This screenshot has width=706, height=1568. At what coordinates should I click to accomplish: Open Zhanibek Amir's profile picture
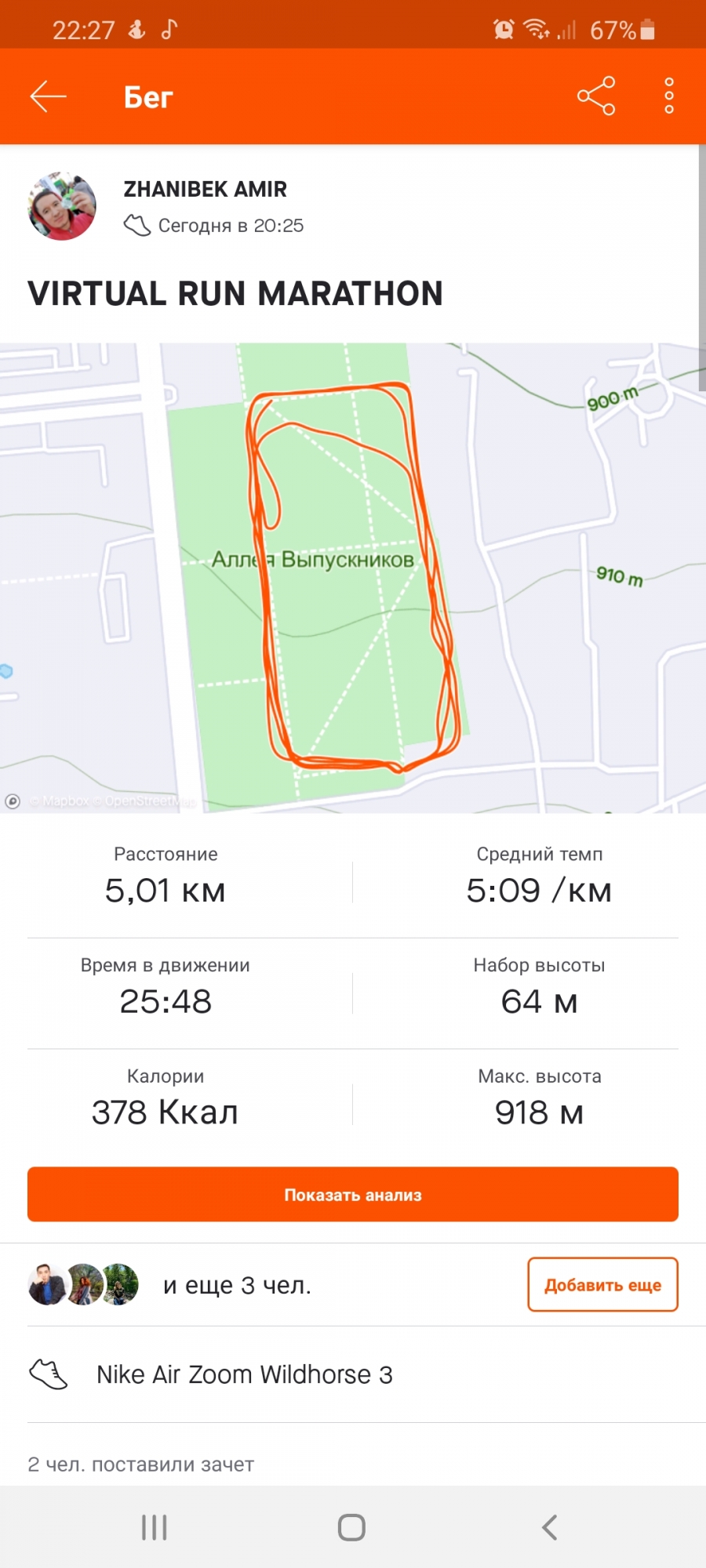tap(62, 206)
